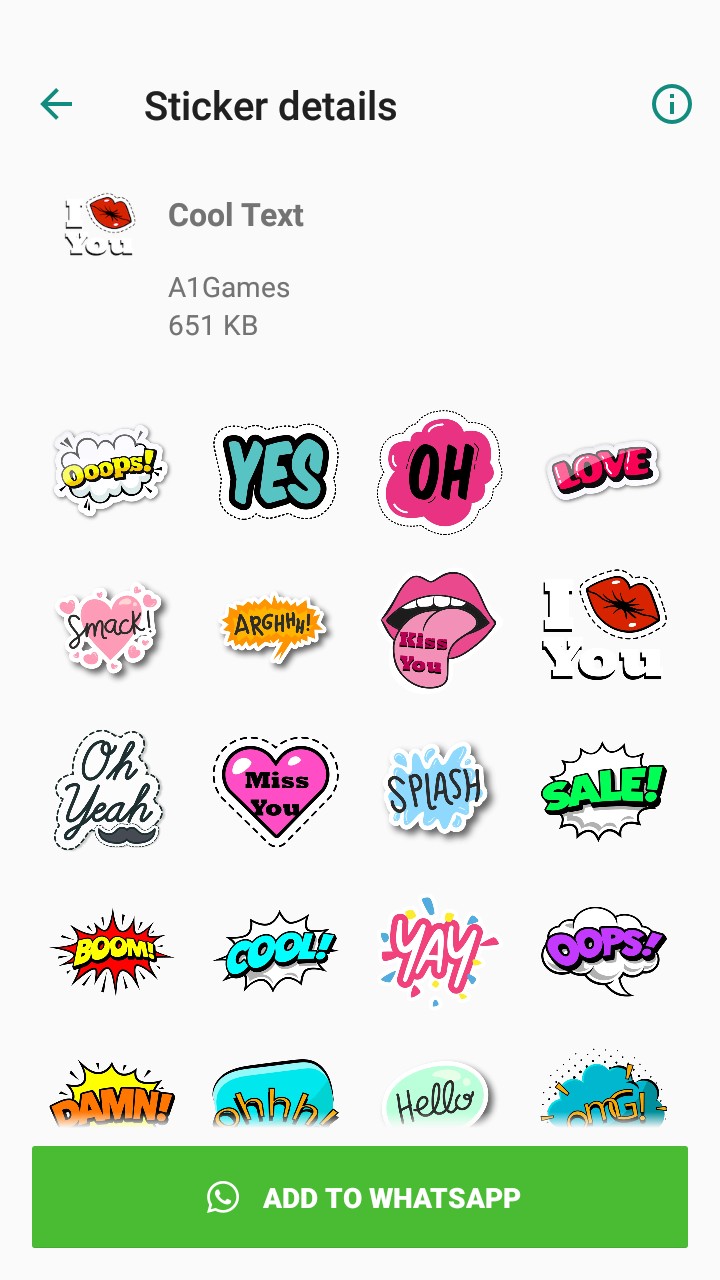Tap the Add to WhatsApp button
Image resolution: width=720 pixels, height=1280 pixels.
[360, 1197]
